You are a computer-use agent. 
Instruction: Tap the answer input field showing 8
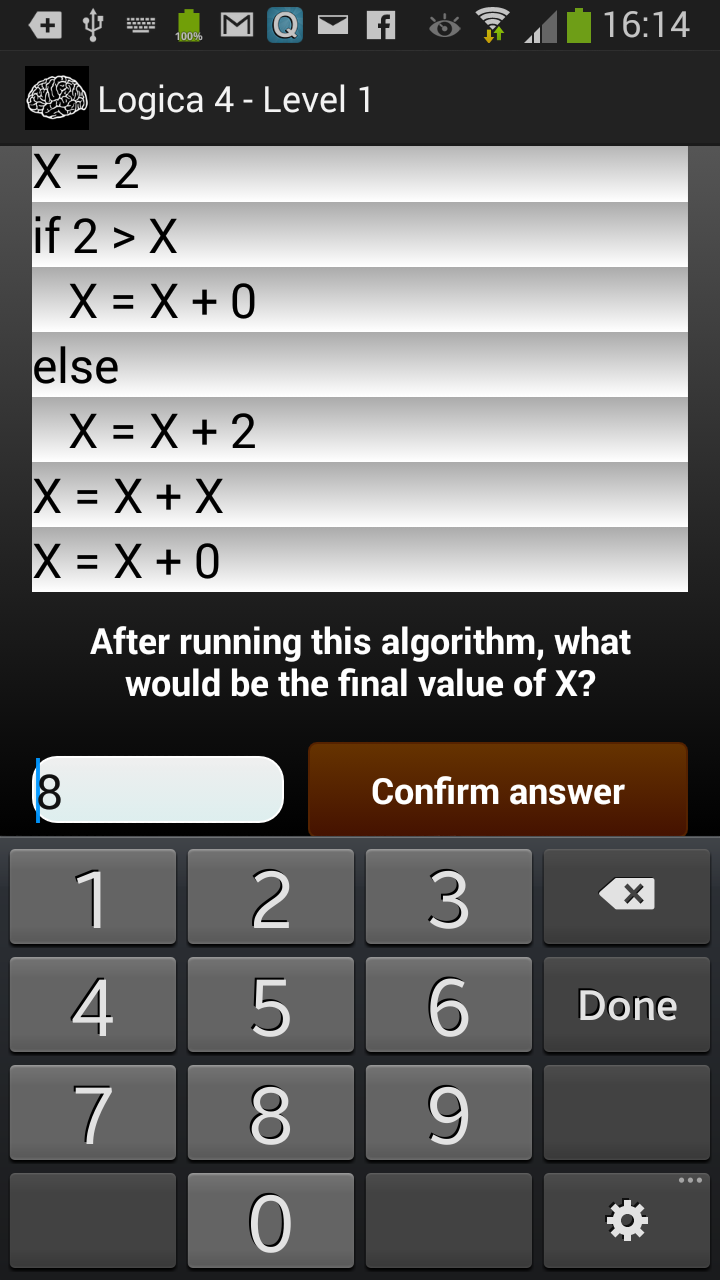pyautogui.click(x=160, y=789)
